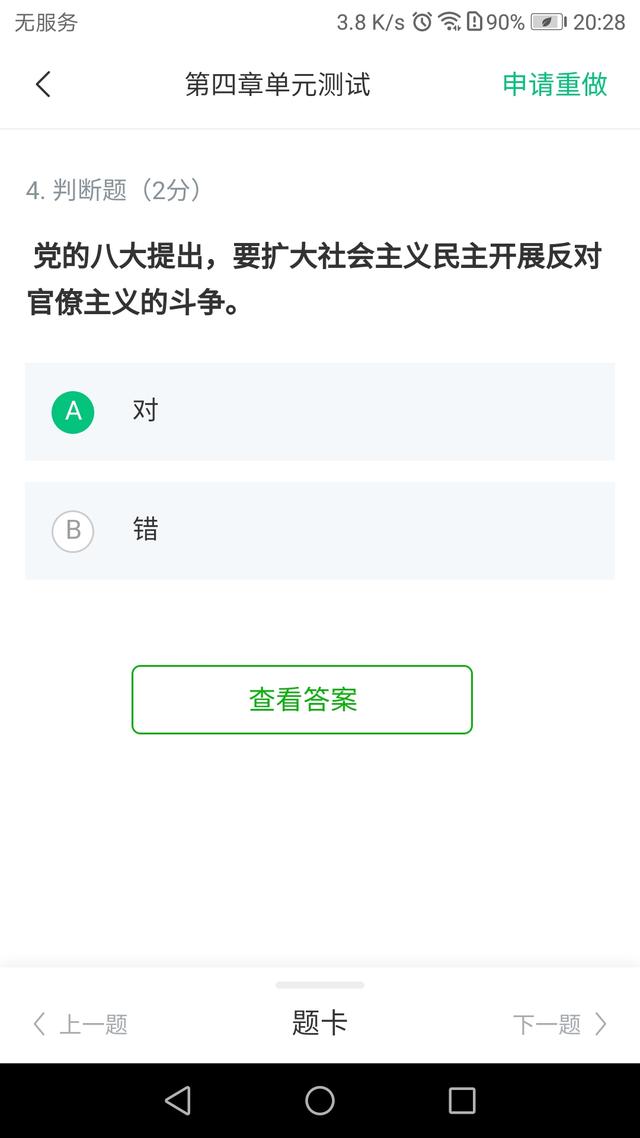Open the 题卡 question card
Viewport: 640px width, 1138px height.
click(x=320, y=1023)
